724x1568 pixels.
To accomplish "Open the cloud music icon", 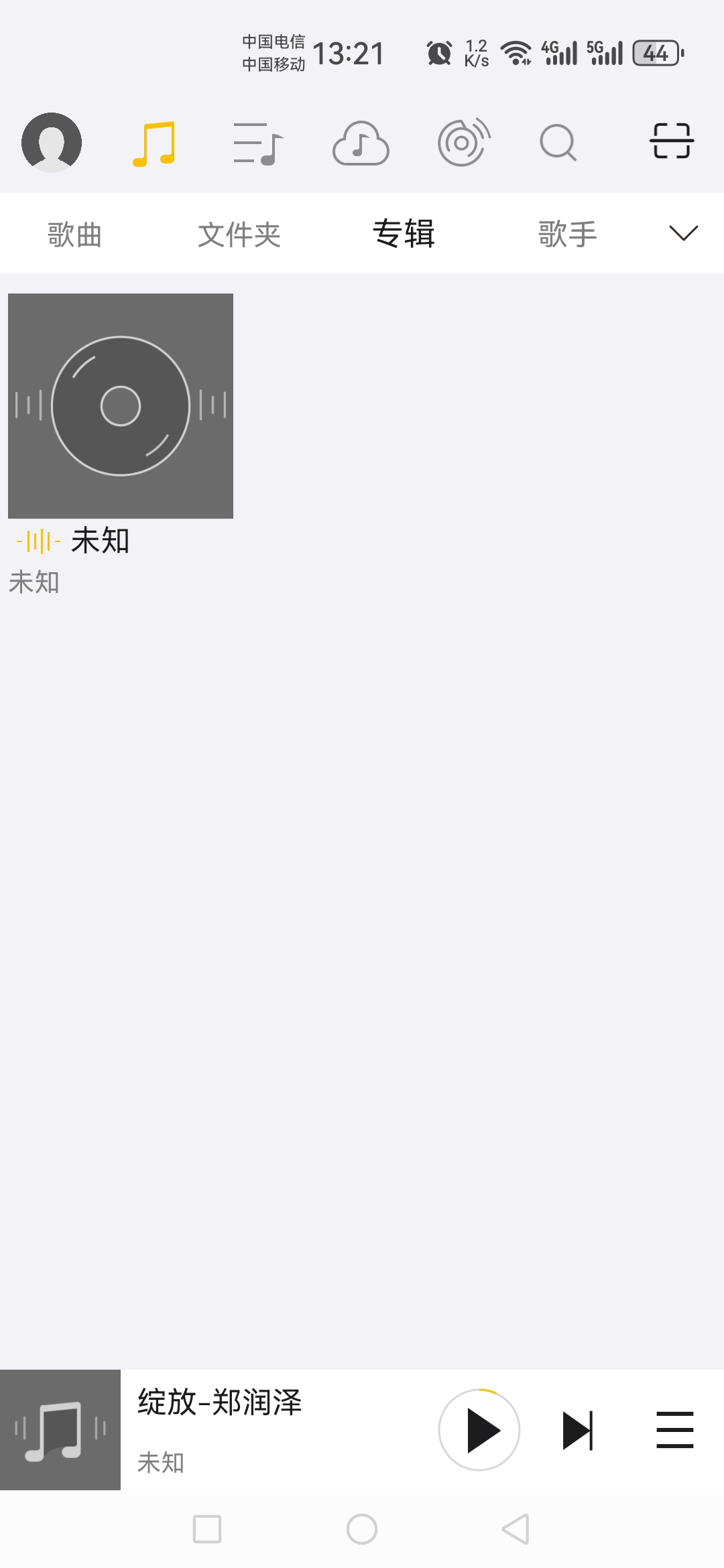I will coord(361,143).
